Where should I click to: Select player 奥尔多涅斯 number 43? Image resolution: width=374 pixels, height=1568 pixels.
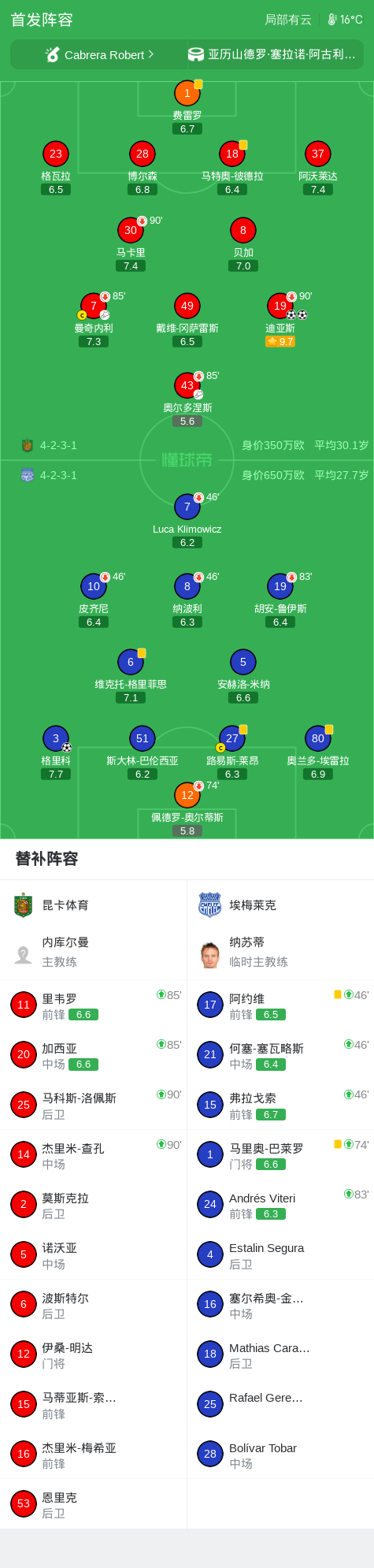[x=187, y=399]
